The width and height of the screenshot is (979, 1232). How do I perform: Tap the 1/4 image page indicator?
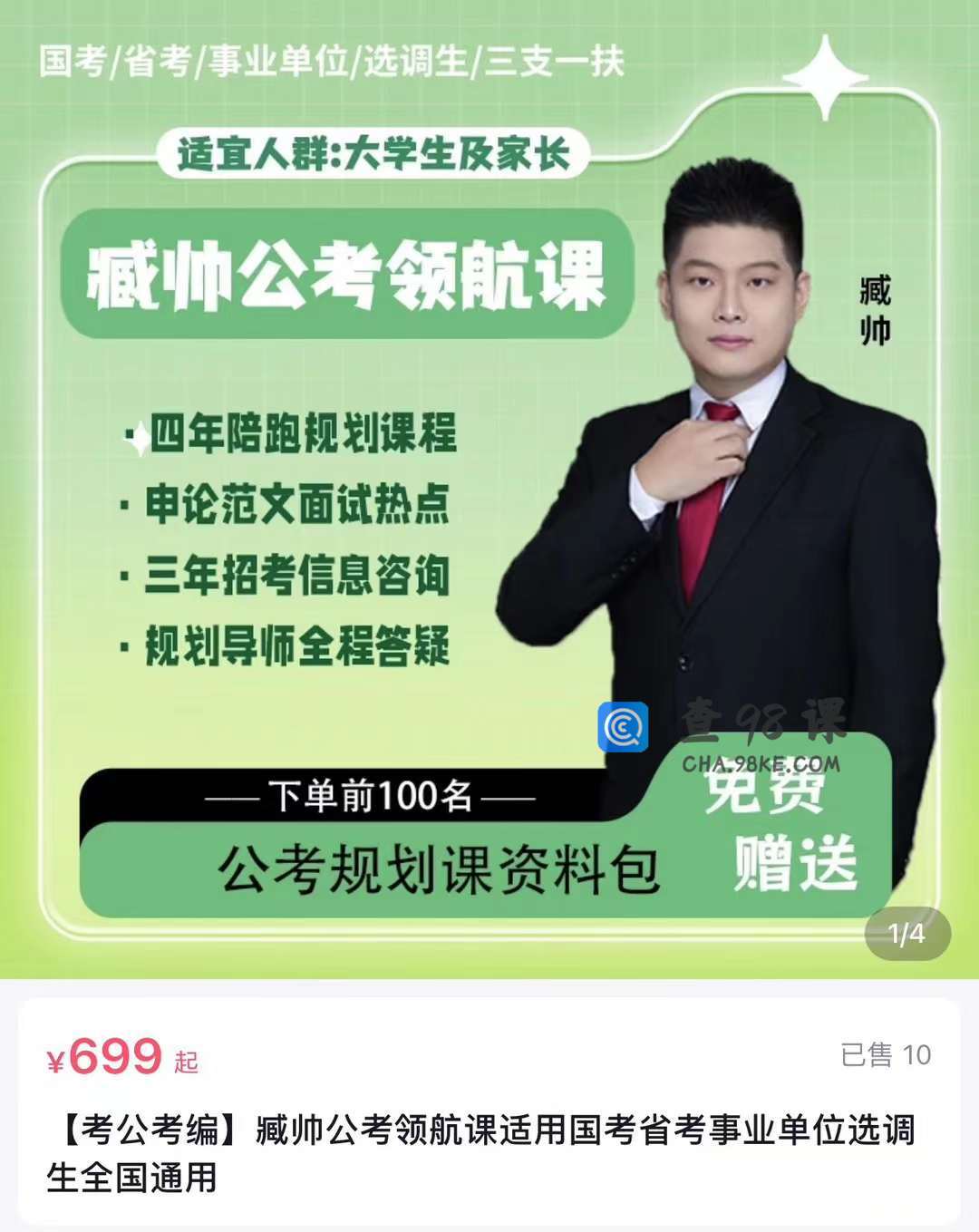(906, 934)
